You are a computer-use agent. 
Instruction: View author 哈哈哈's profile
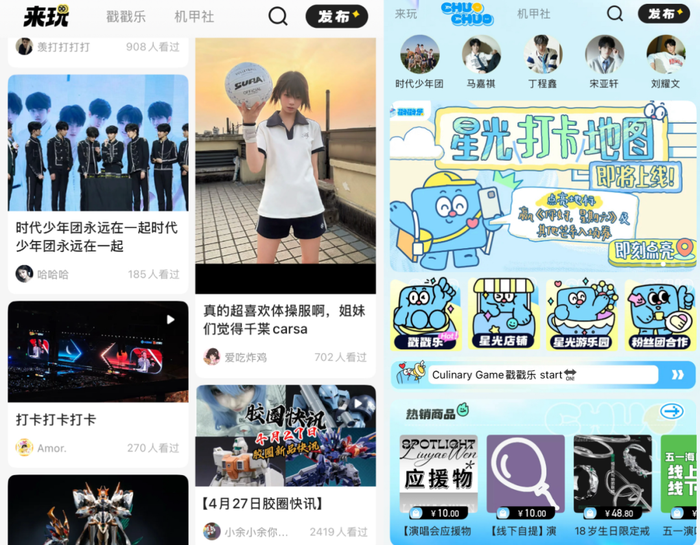(25, 274)
